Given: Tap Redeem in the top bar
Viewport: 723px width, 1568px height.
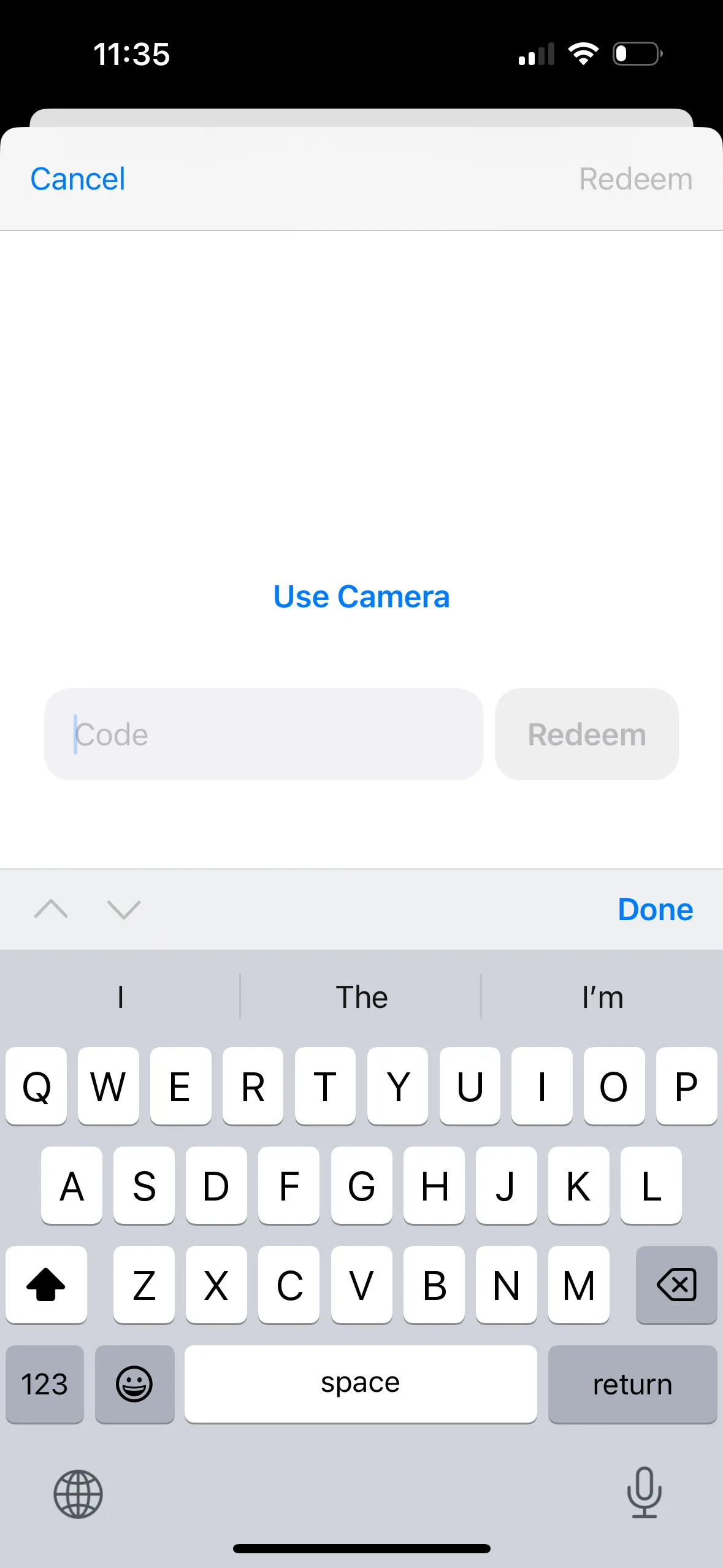Looking at the screenshot, I should 635,179.
